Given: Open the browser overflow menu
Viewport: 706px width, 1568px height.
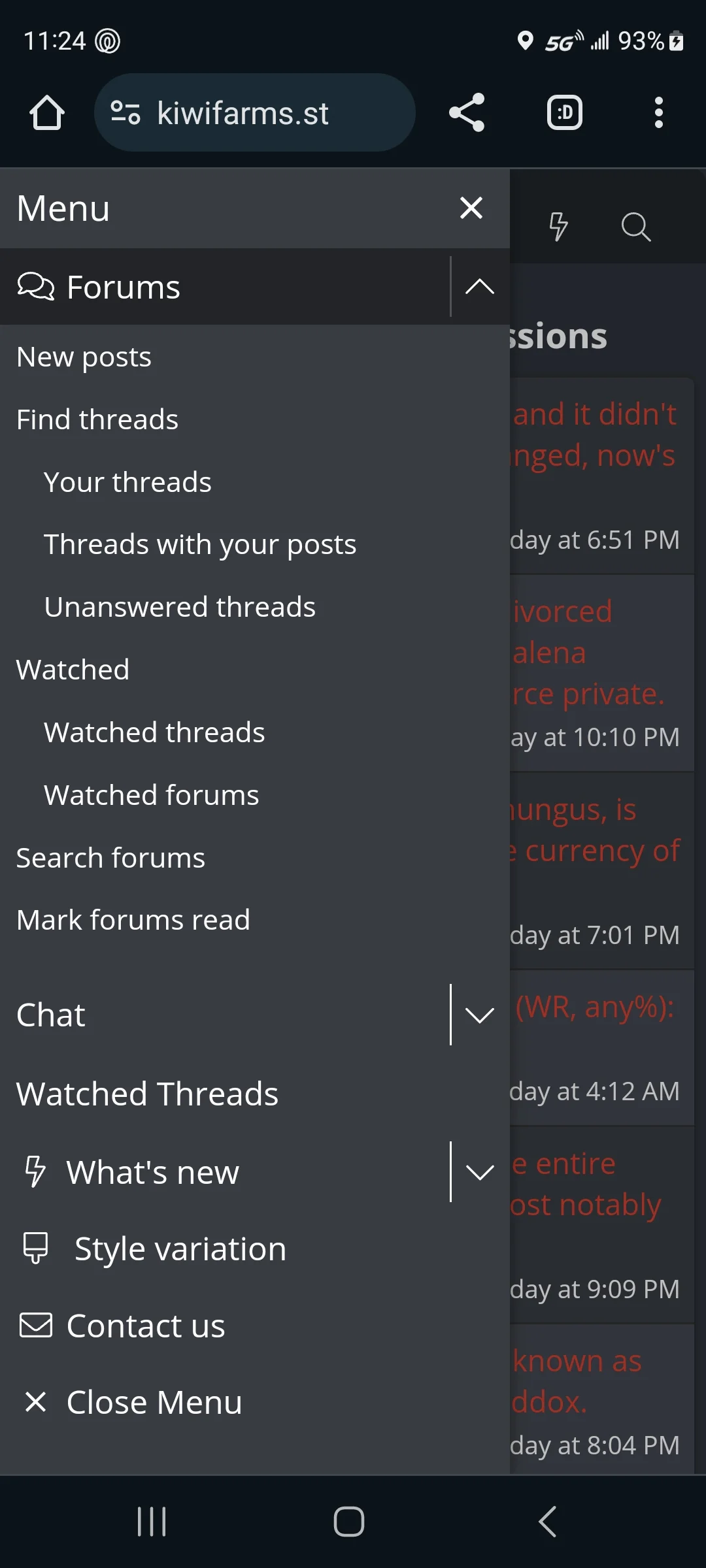Looking at the screenshot, I should click(x=659, y=112).
